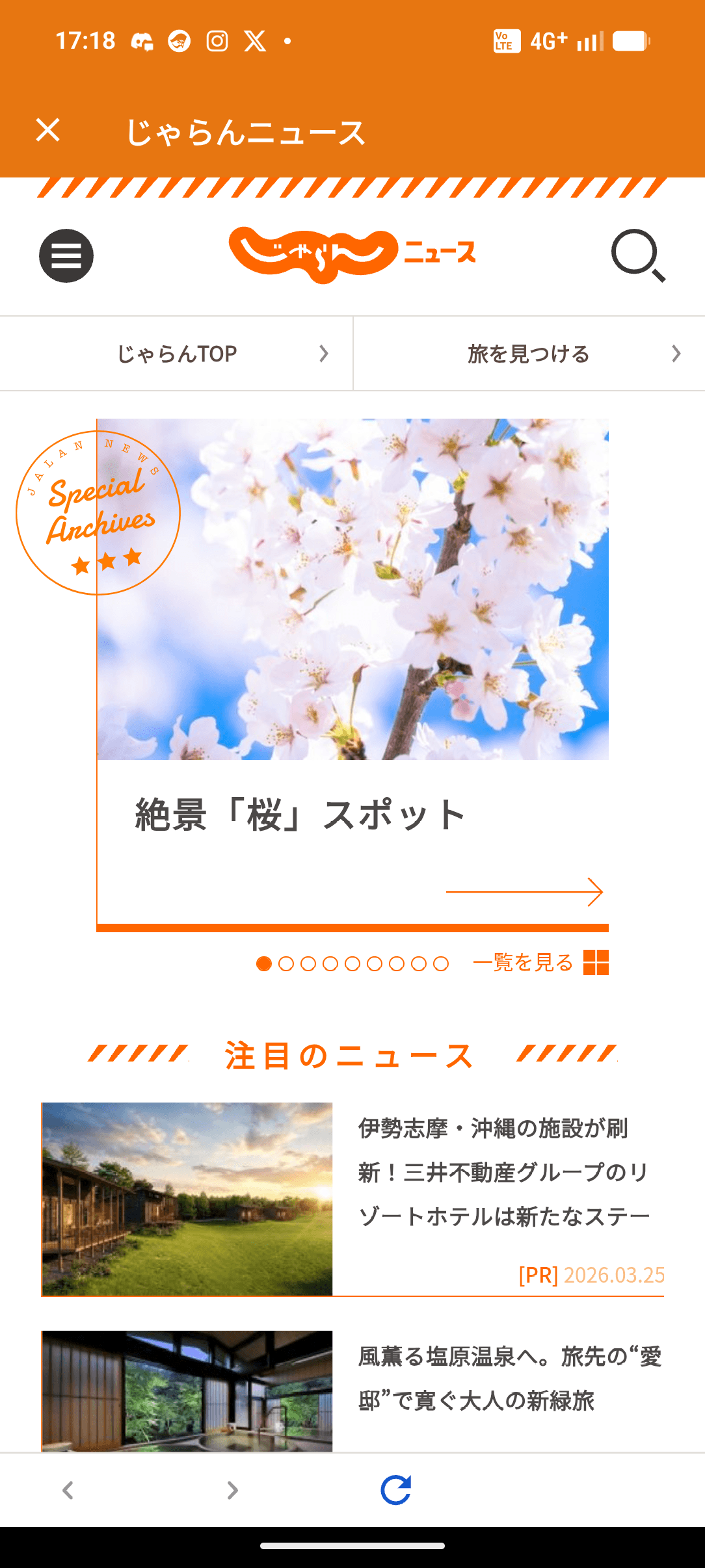Open the search magnifier
Image resolution: width=705 pixels, height=1568 pixels.
[x=638, y=255]
